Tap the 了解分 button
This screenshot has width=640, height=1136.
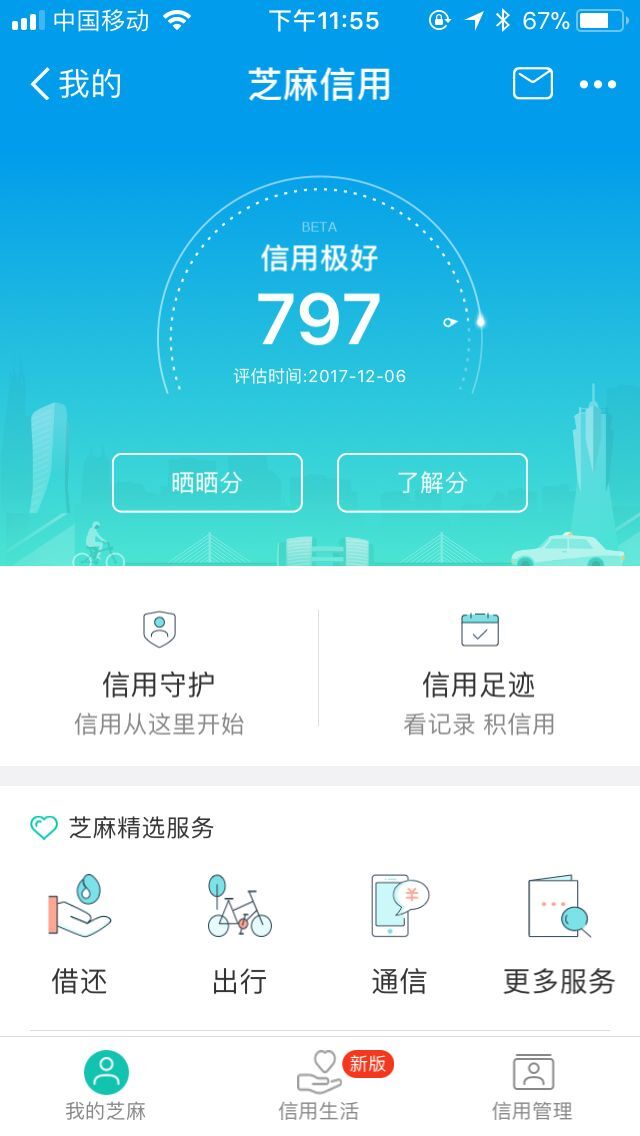pyautogui.click(x=432, y=483)
